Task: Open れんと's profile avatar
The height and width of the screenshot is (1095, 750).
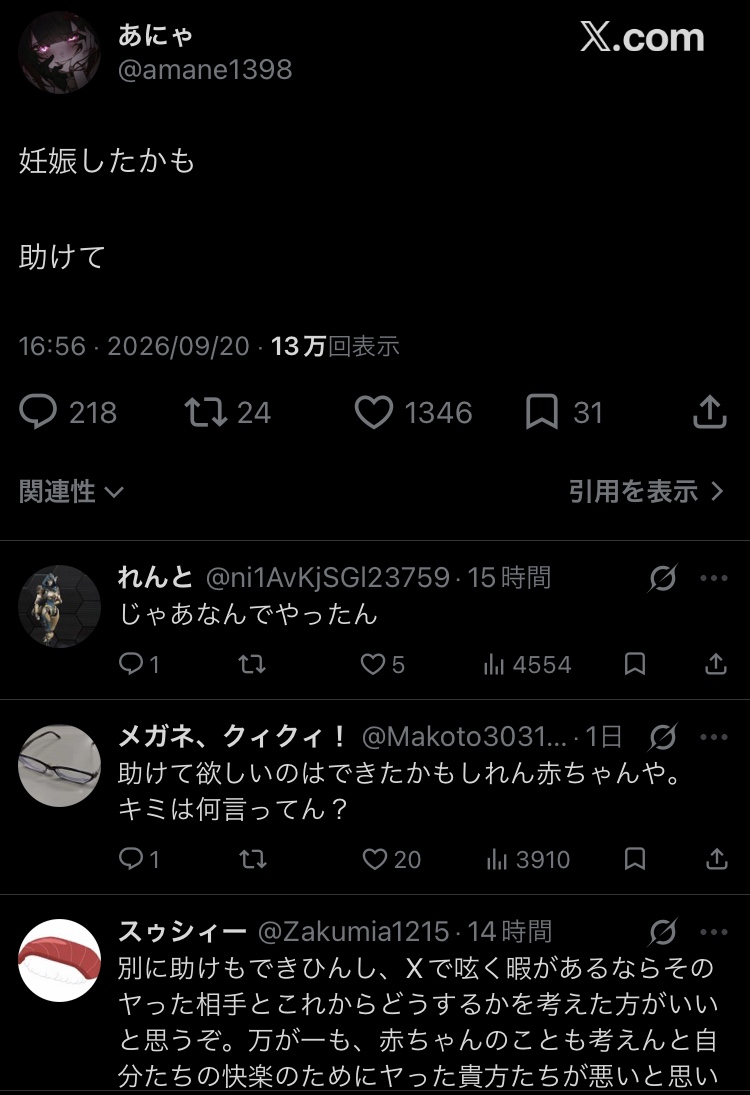Action: (x=59, y=606)
